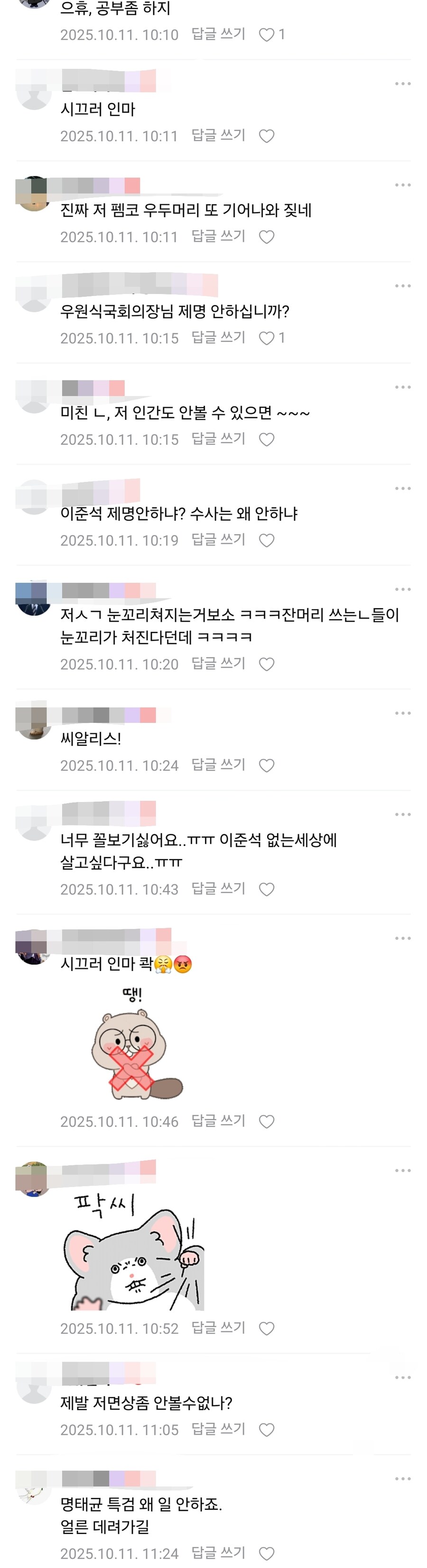
Task: Open the overflow menu on the "우원식국회의장님" comment
Action: tap(403, 286)
